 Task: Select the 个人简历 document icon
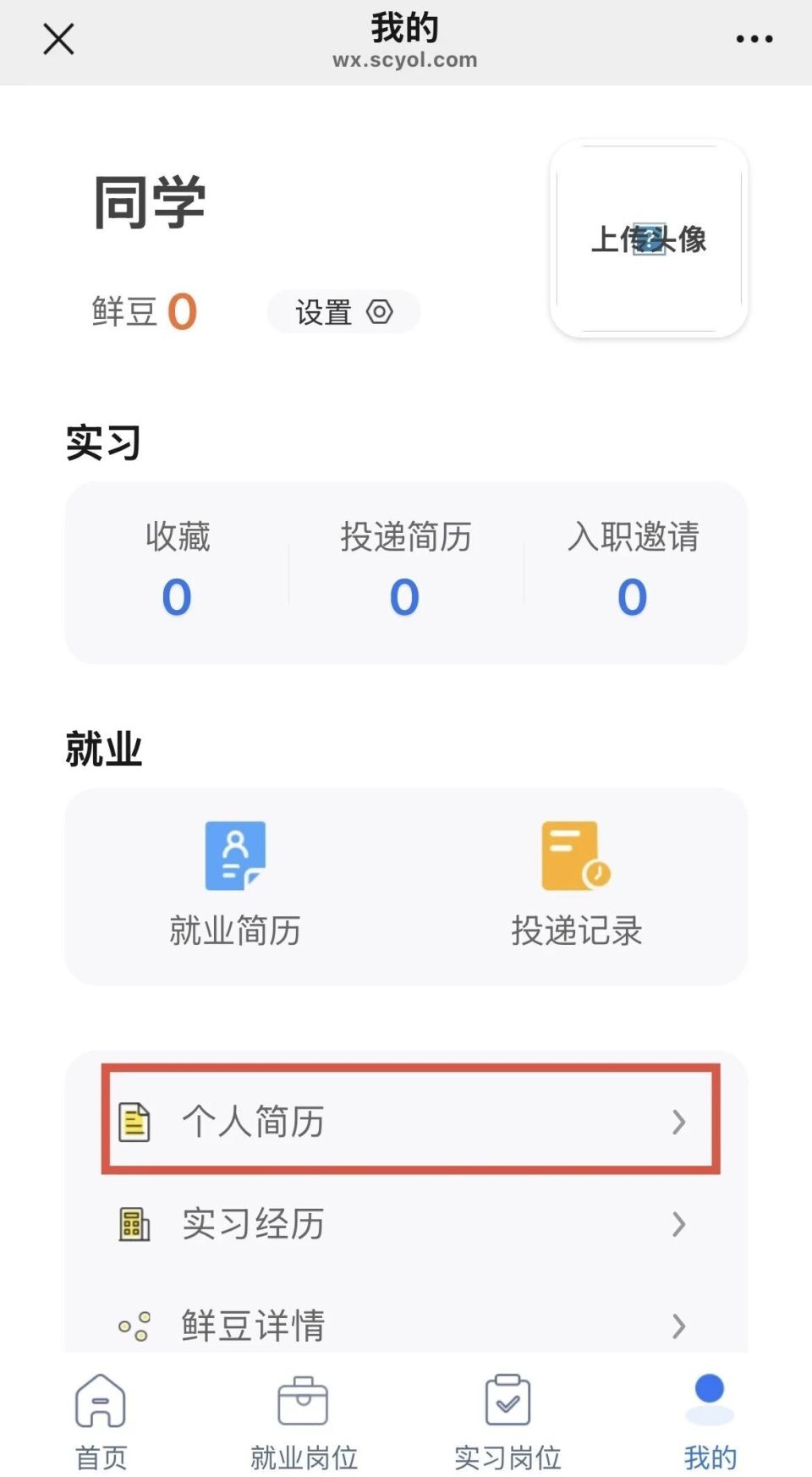[134, 1123]
